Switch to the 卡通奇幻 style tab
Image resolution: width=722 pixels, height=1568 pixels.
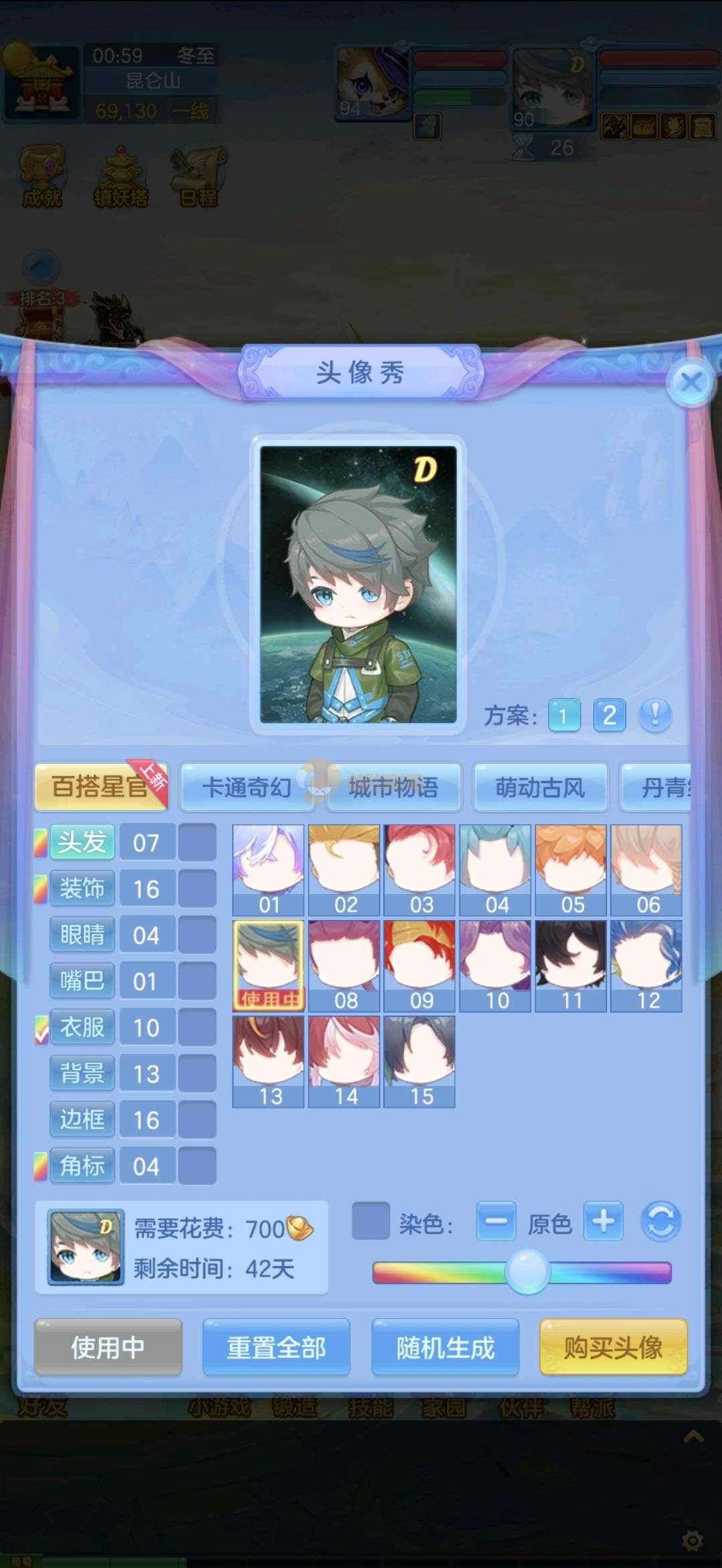[x=247, y=787]
